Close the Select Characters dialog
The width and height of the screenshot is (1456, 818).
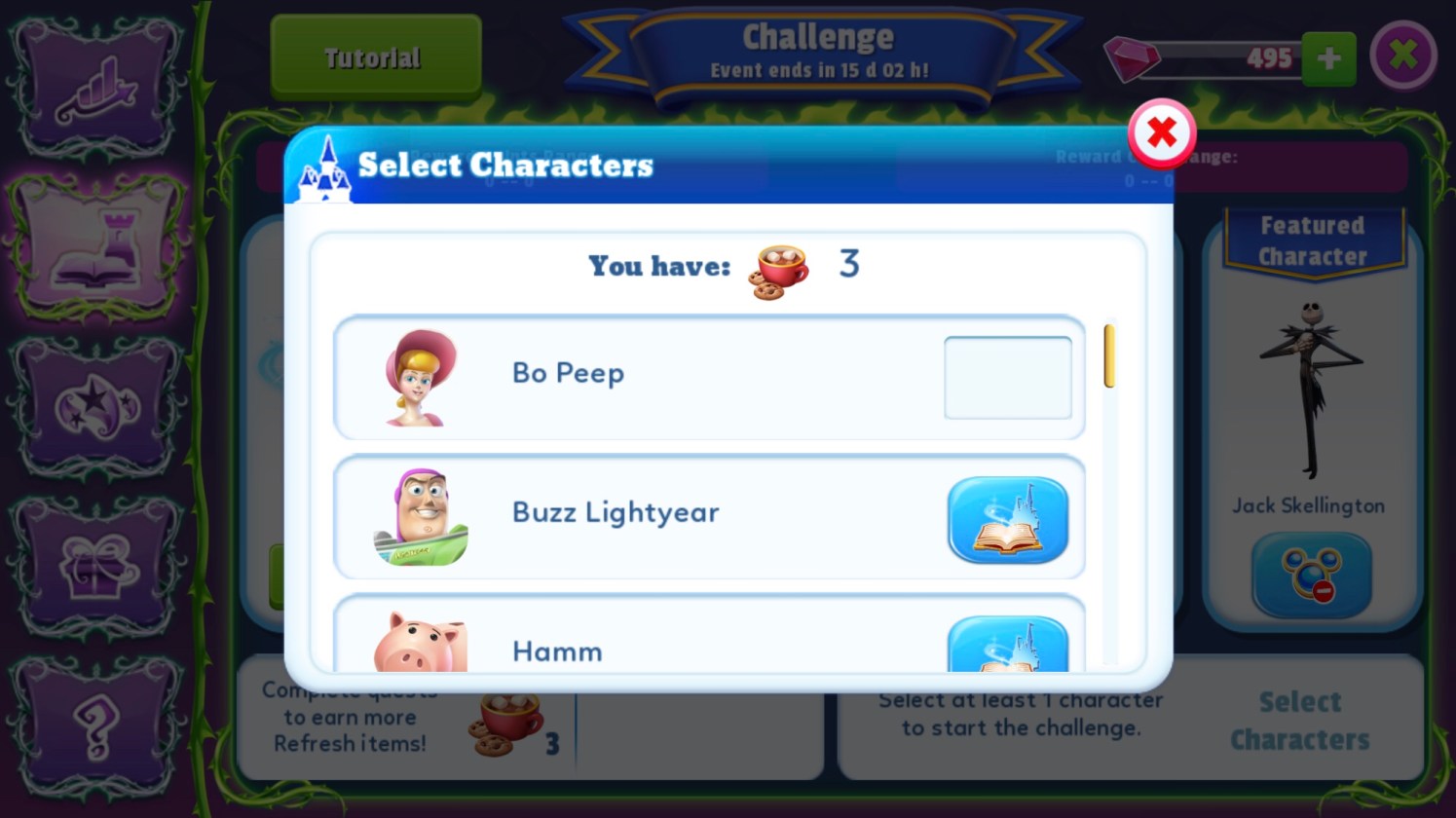click(x=1161, y=133)
